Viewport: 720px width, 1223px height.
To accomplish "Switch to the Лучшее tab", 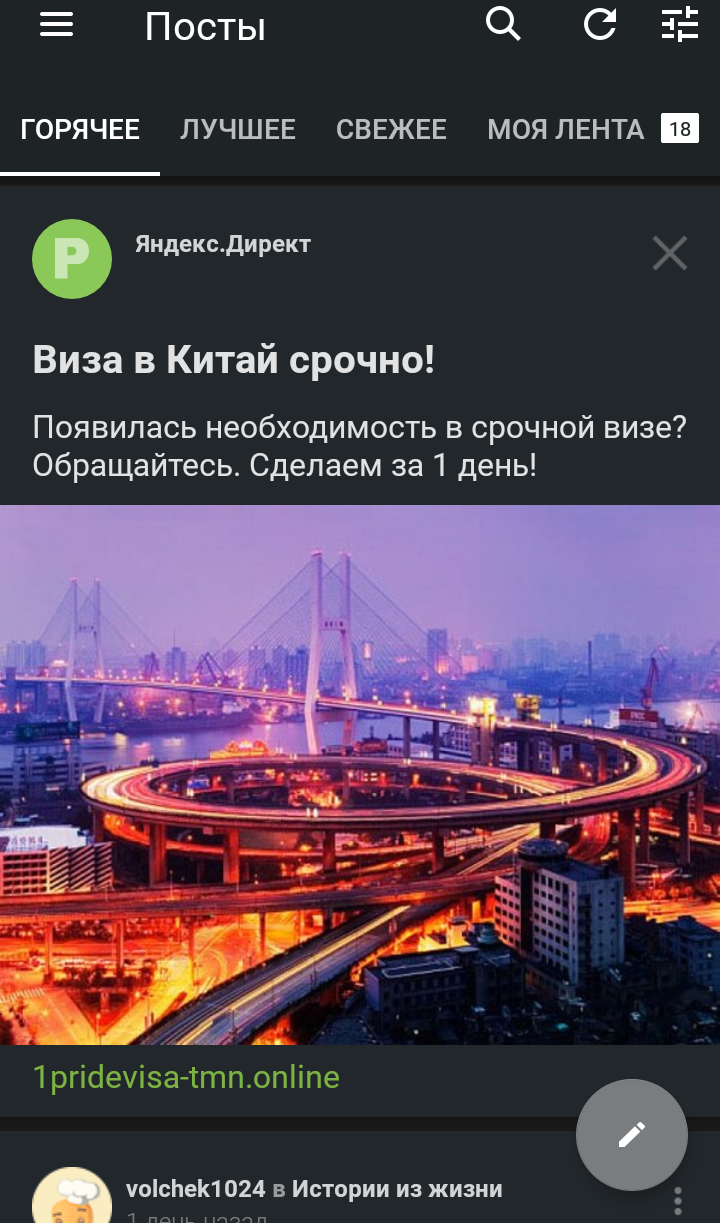I will tap(238, 130).
